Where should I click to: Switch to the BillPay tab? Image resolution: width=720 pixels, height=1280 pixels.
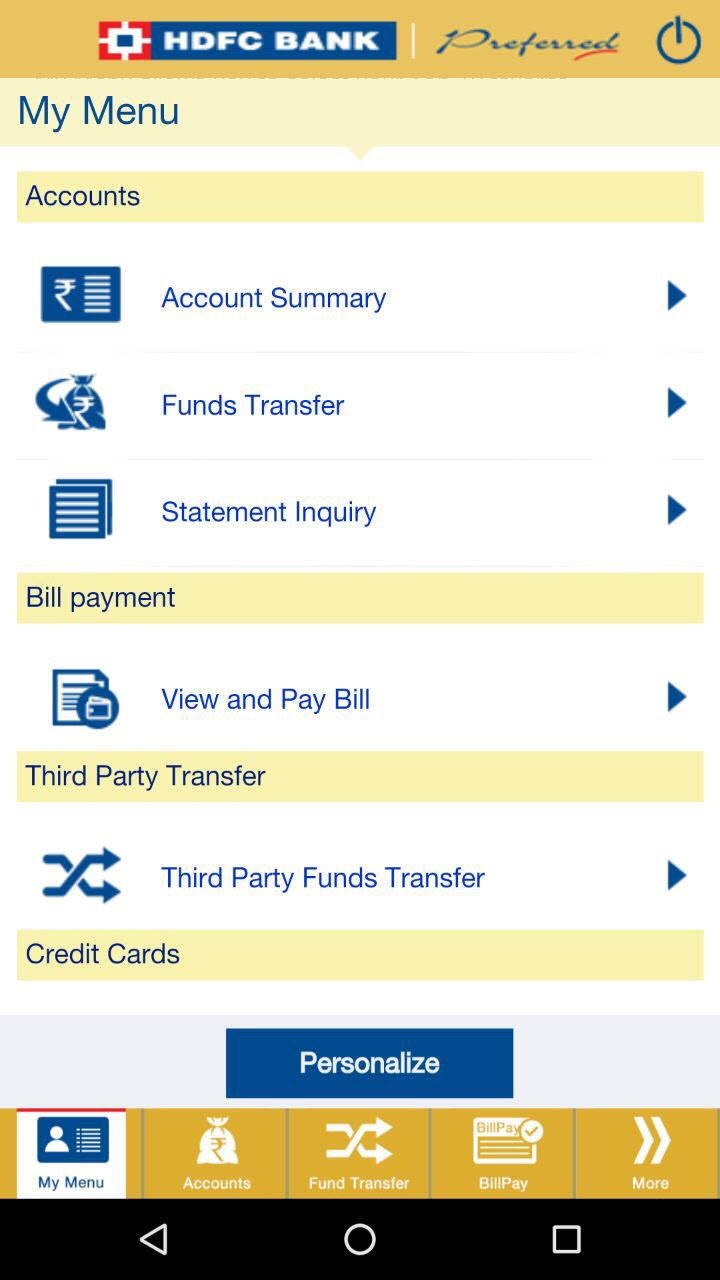click(503, 1153)
